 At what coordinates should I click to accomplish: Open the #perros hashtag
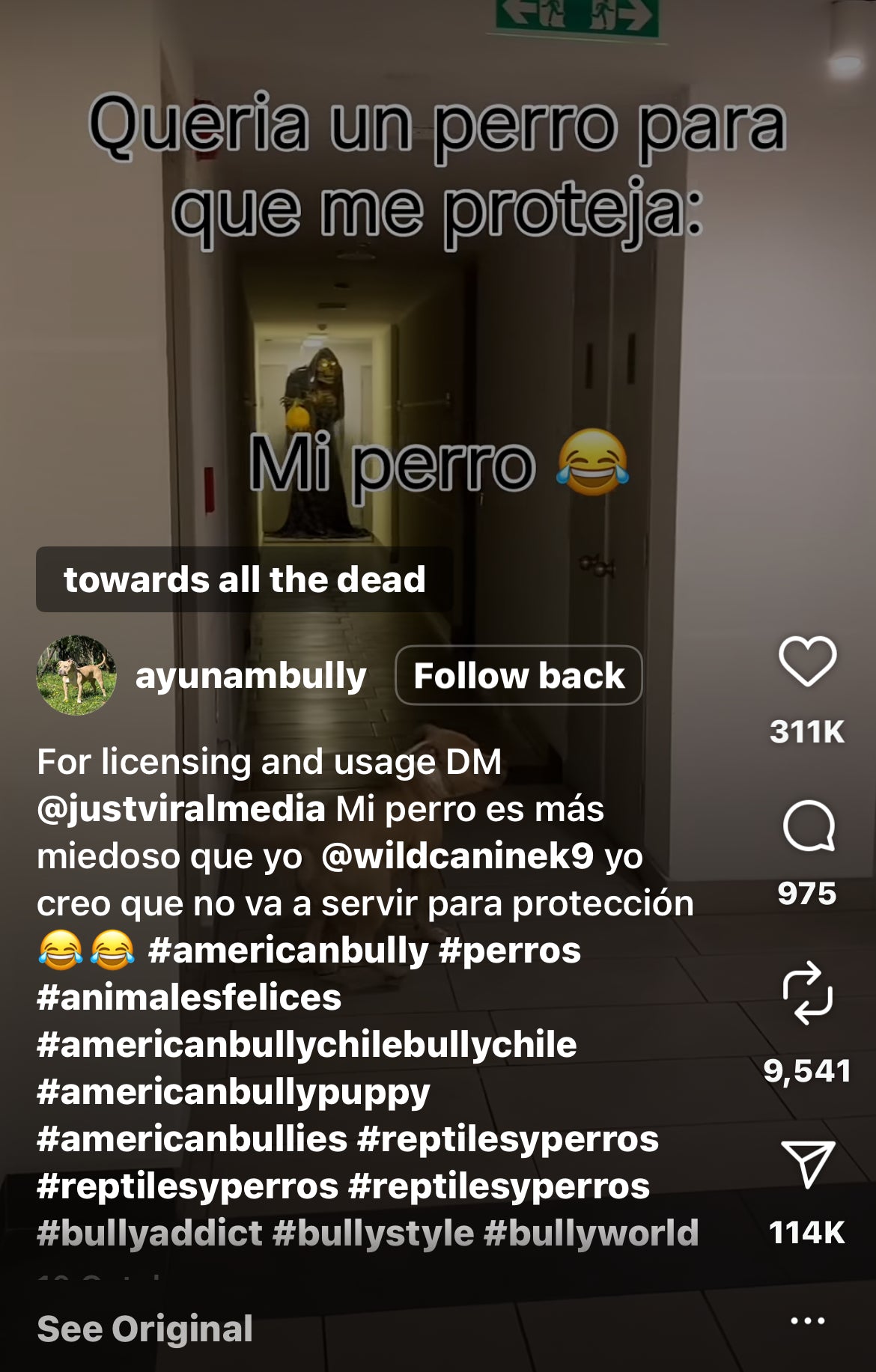tap(510, 951)
